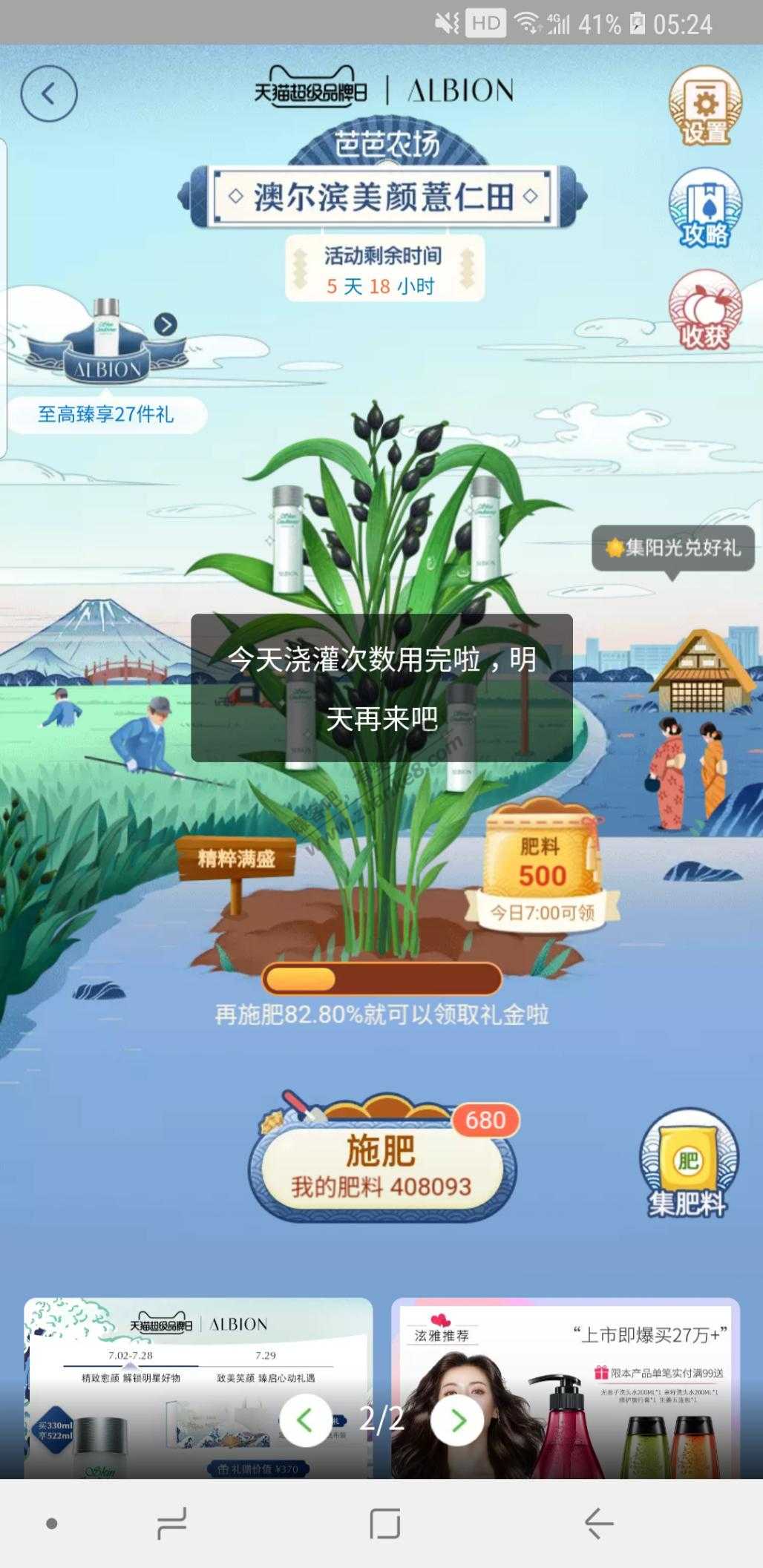Image resolution: width=763 pixels, height=1568 pixels.
Task: Tap the 集阳光兑好礼 bubble
Action: pyautogui.click(x=673, y=548)
